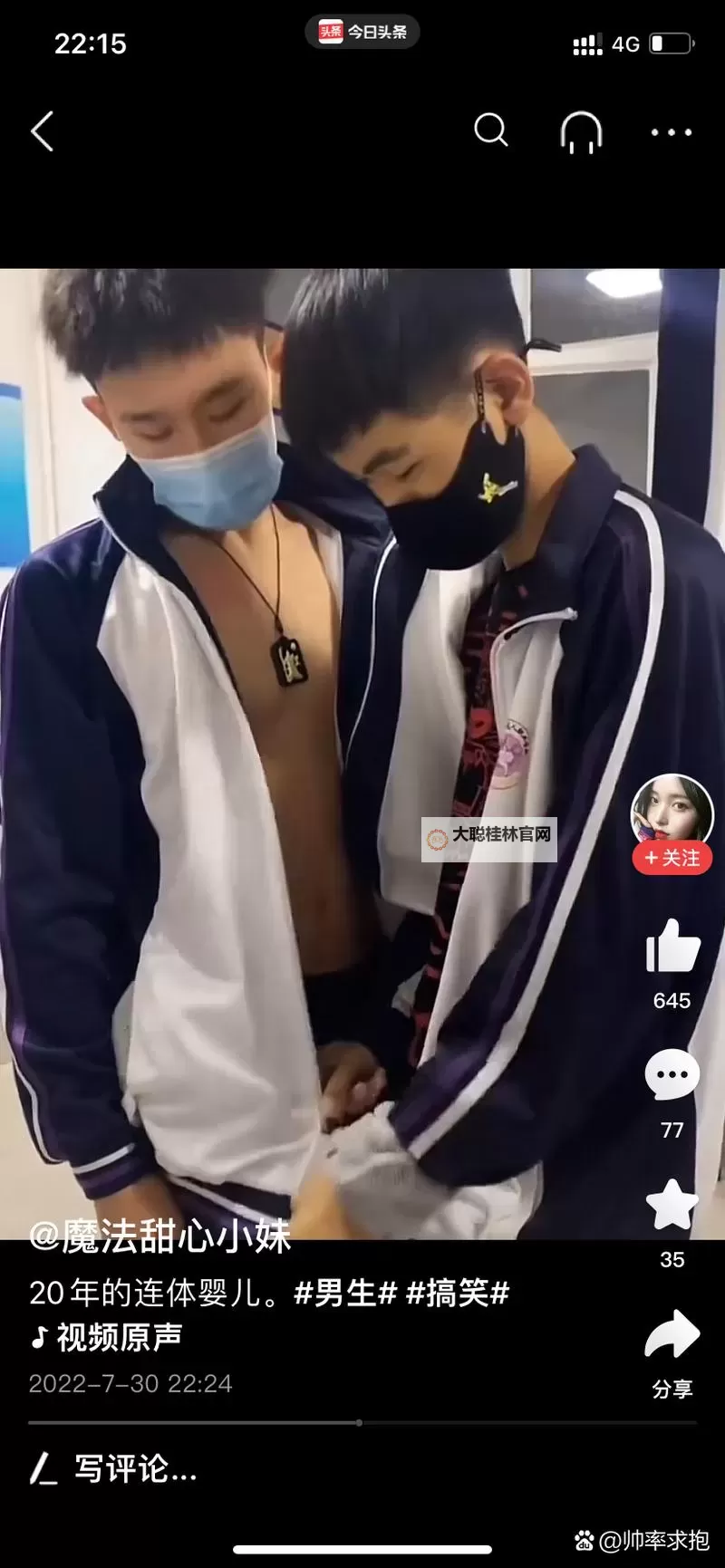Viewport: 725px width, 1568px height.
Task: Go back using the top arrow
Action: click(43, 132)
